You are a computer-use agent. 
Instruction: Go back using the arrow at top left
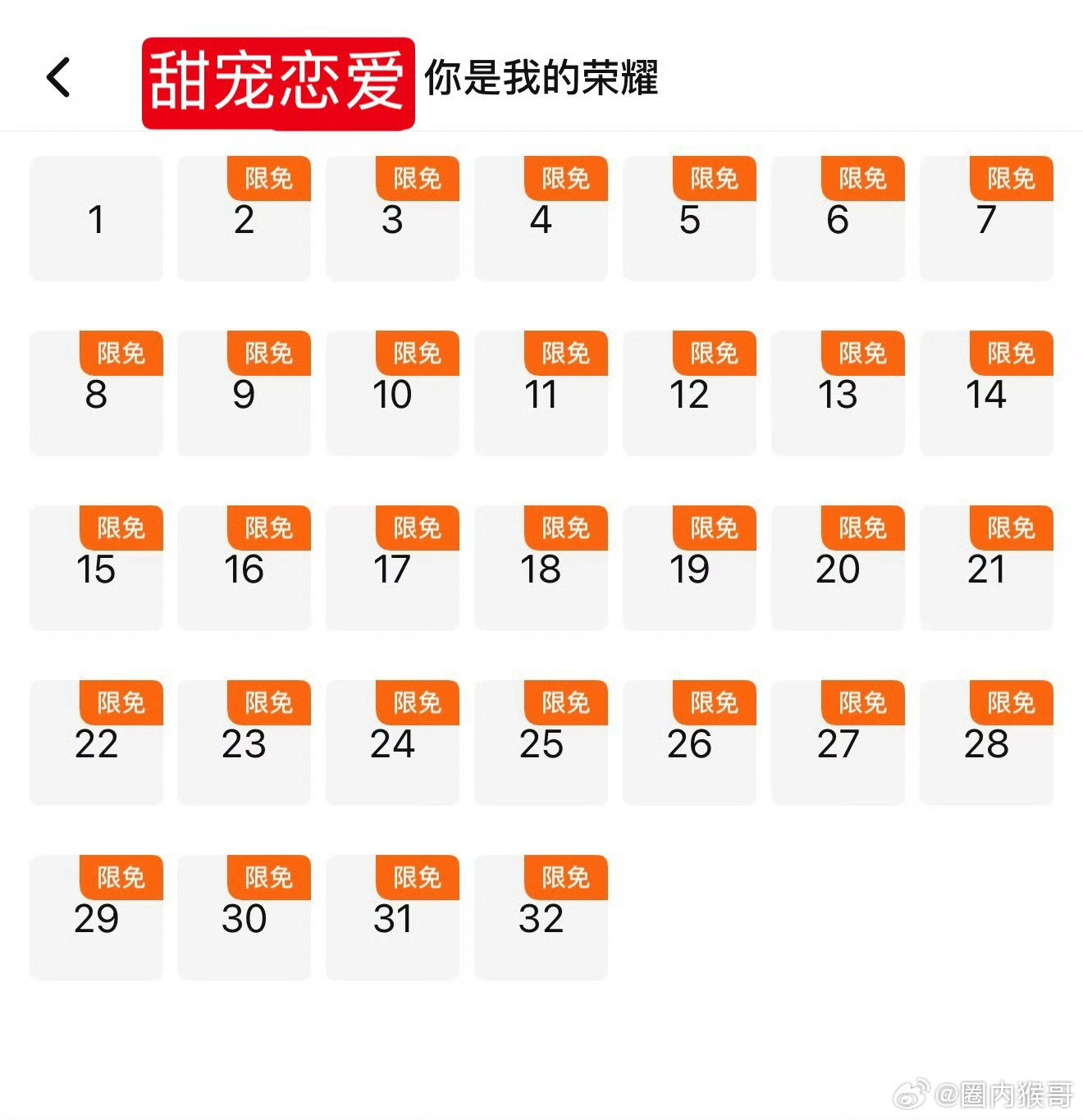(57, 80)
